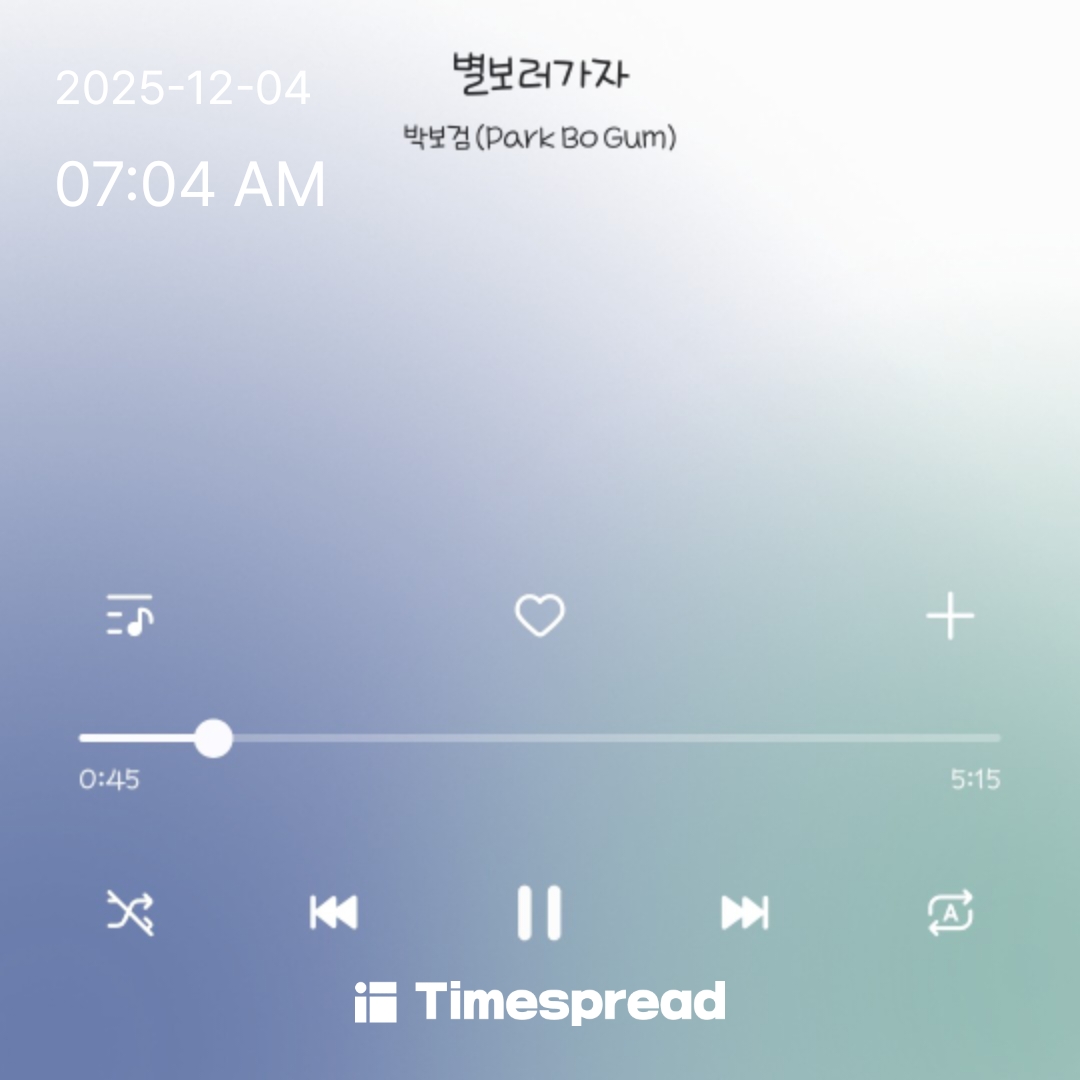
Task: Like the song with the heart icon
Action: tap(540, 615)
